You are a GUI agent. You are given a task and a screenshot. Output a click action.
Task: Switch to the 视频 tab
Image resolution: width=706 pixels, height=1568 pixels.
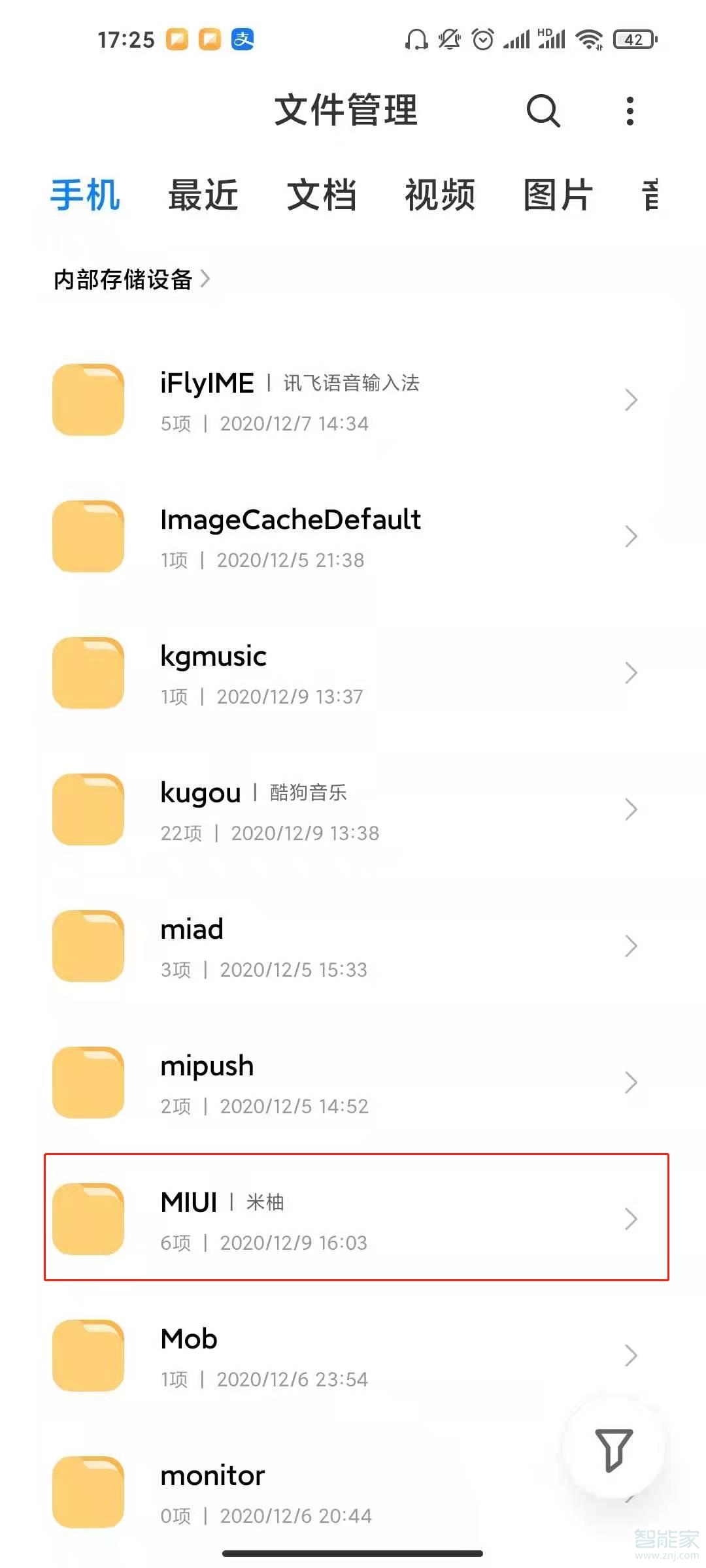coord(439,196)
